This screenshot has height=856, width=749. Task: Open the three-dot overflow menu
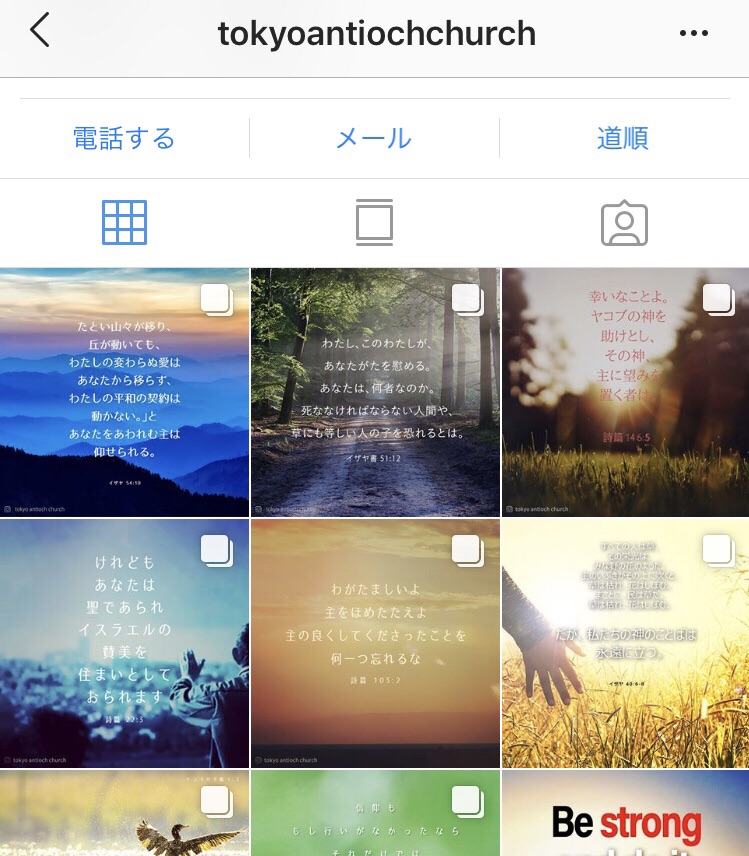point(693,33)
